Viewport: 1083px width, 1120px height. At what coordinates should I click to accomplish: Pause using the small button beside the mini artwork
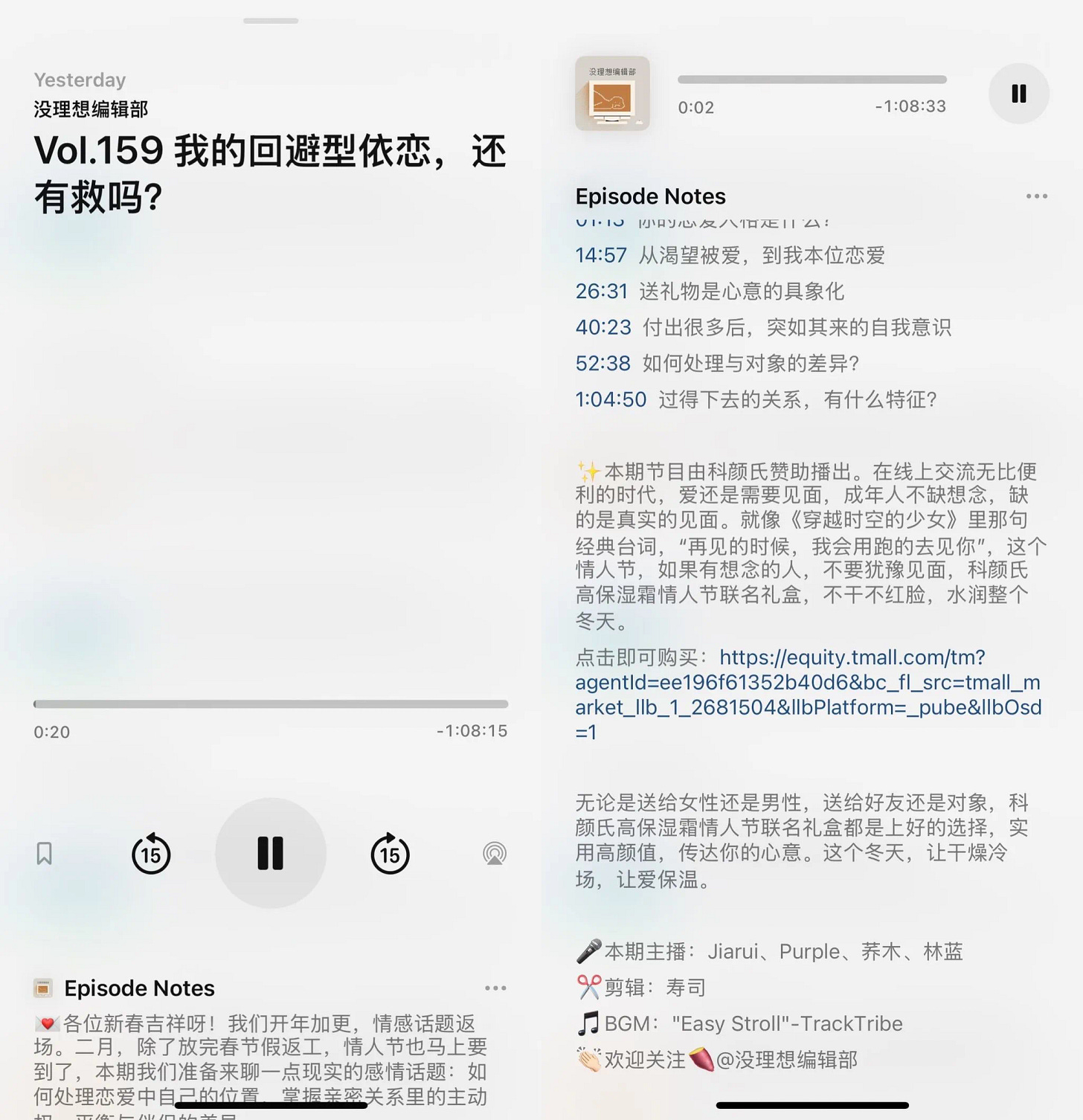coord(1018,94)
